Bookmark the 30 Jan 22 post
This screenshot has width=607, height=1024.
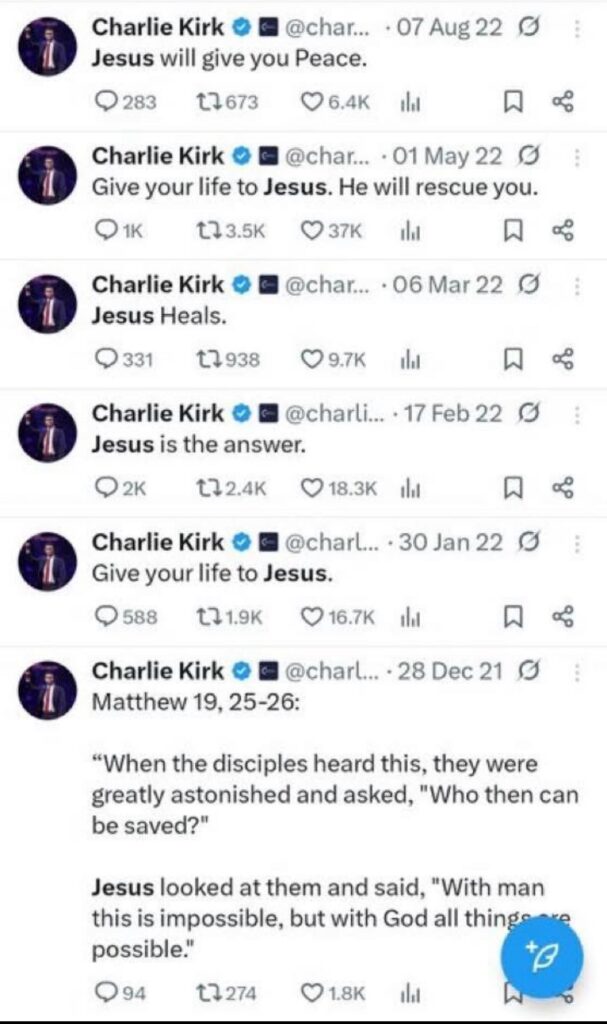click(513, 617)
